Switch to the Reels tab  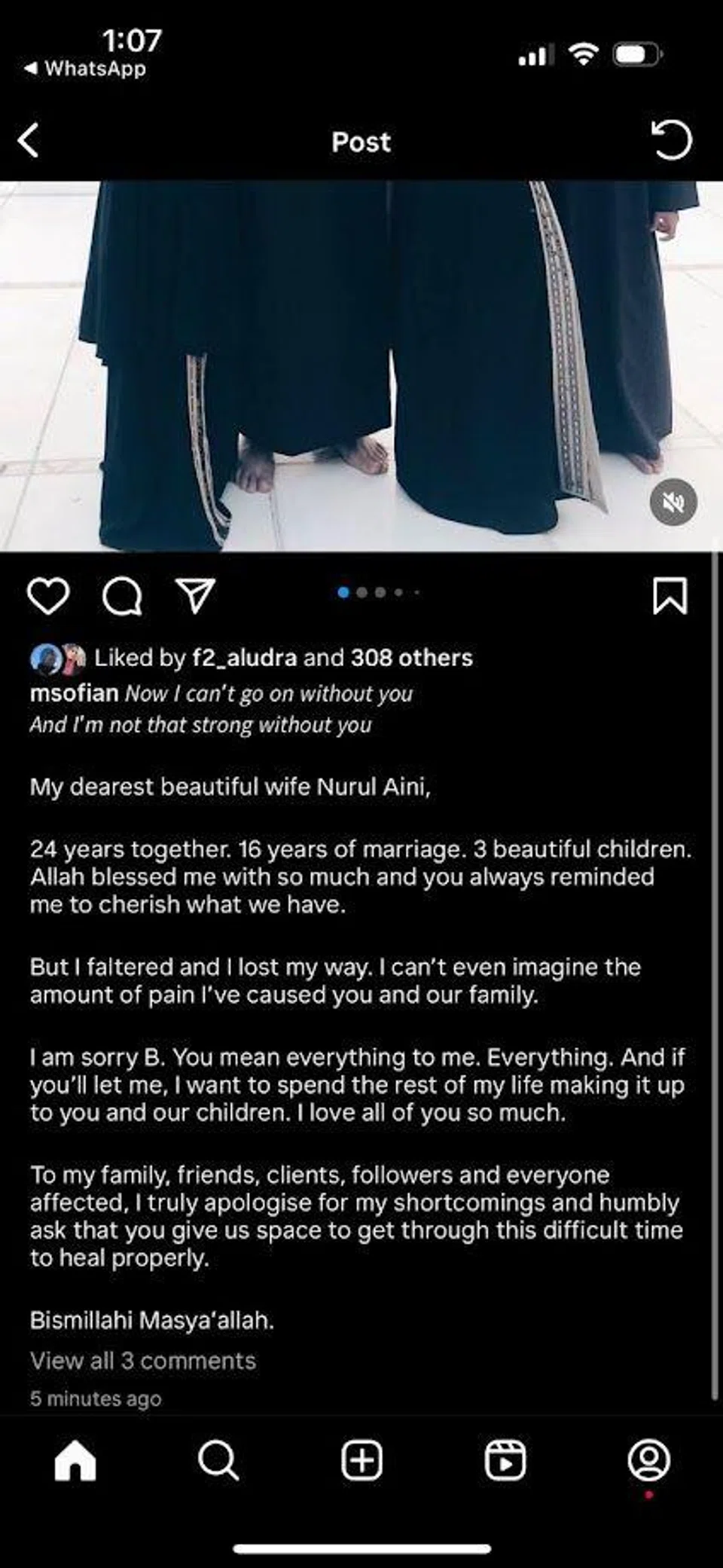pos(505,1461)
